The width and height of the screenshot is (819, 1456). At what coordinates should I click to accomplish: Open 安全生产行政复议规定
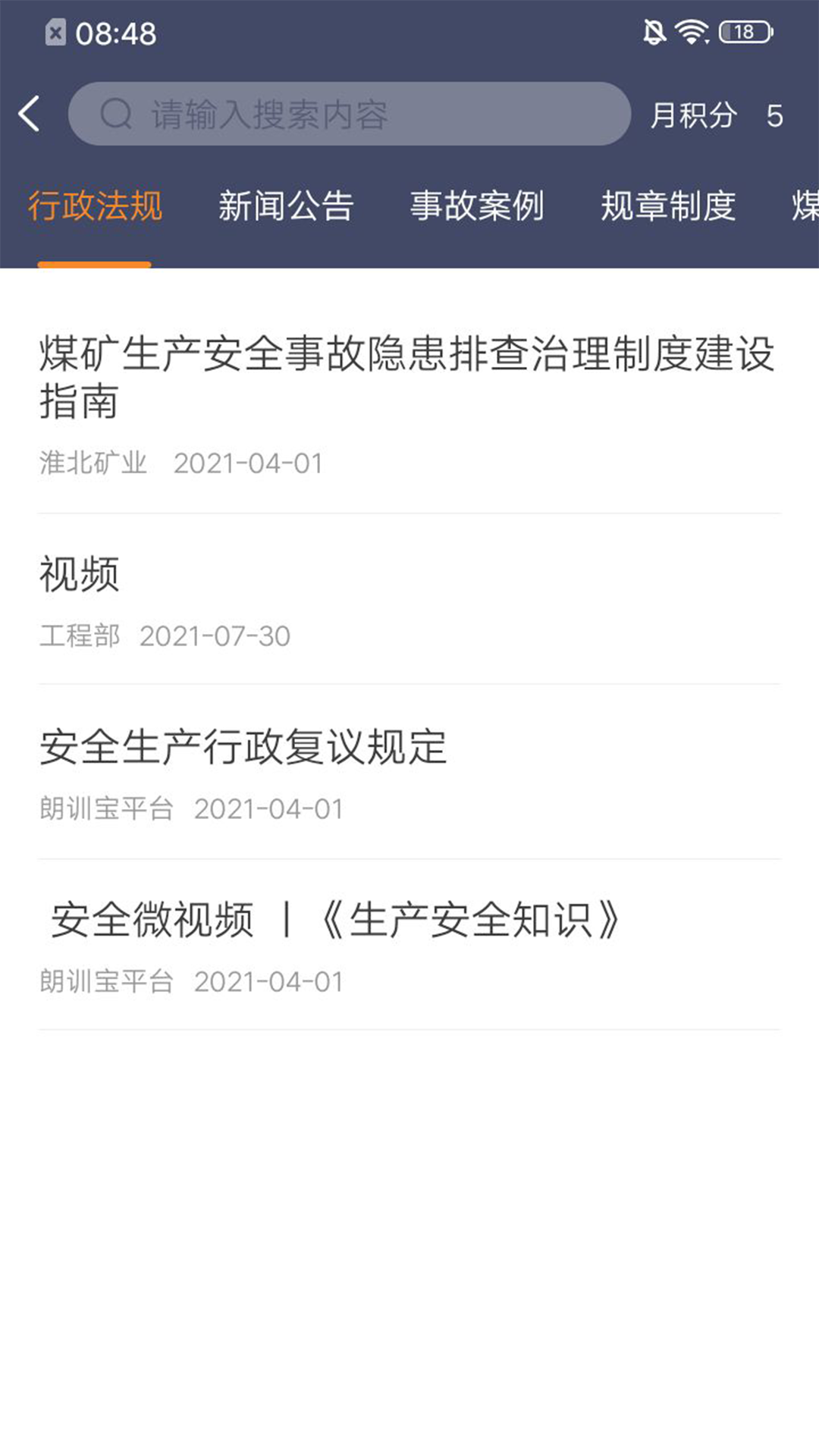point(244,748)
